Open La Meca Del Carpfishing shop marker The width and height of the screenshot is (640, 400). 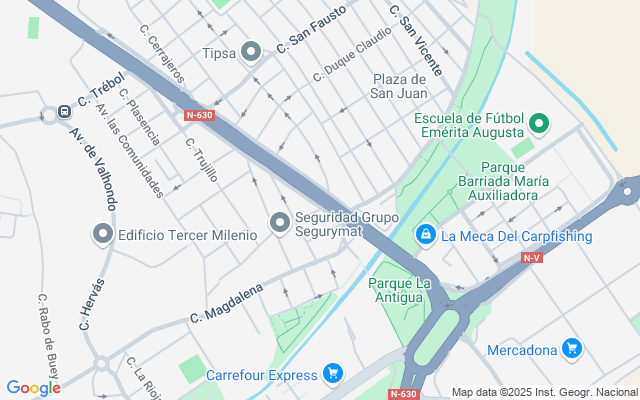click(x=426, y=235)
